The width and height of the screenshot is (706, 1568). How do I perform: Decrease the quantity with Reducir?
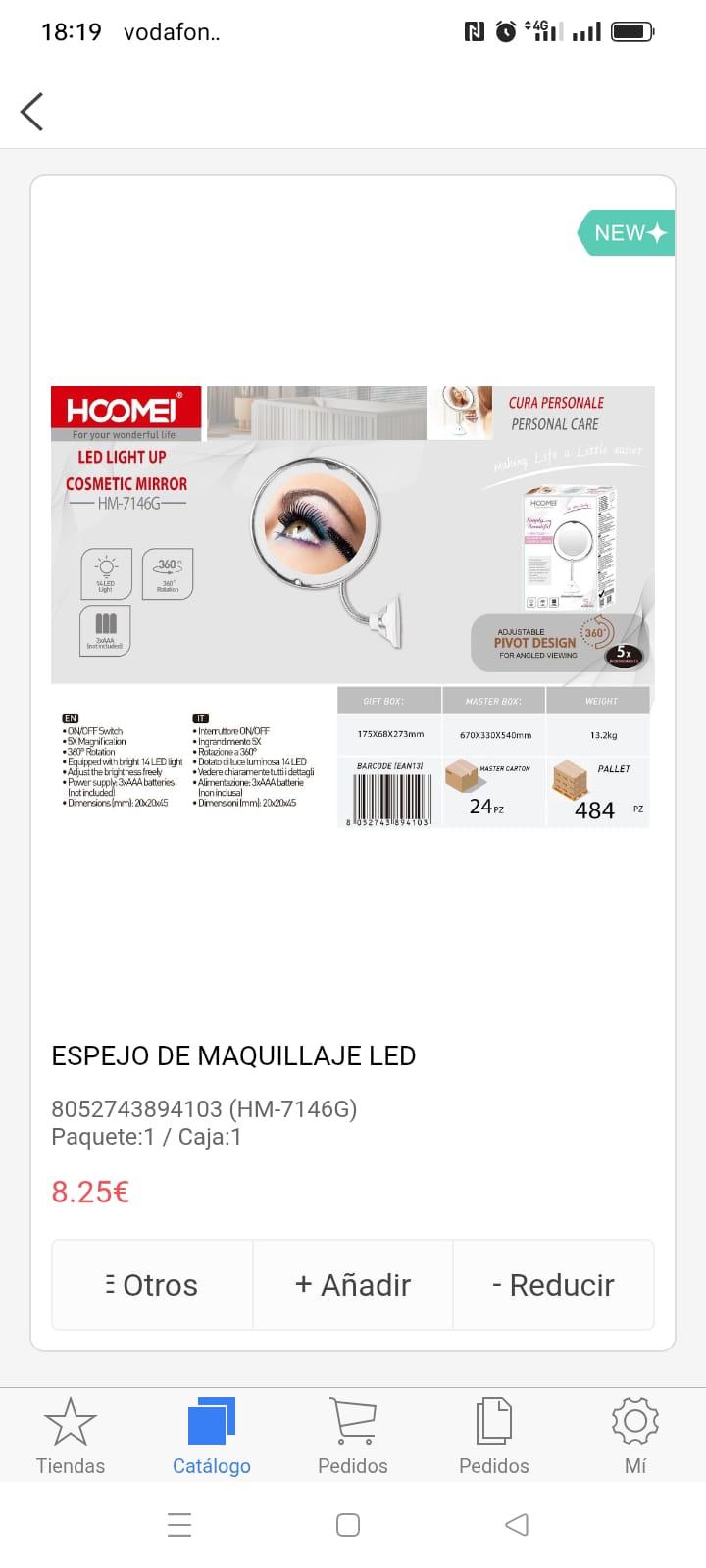click(x=553, y=1285)
